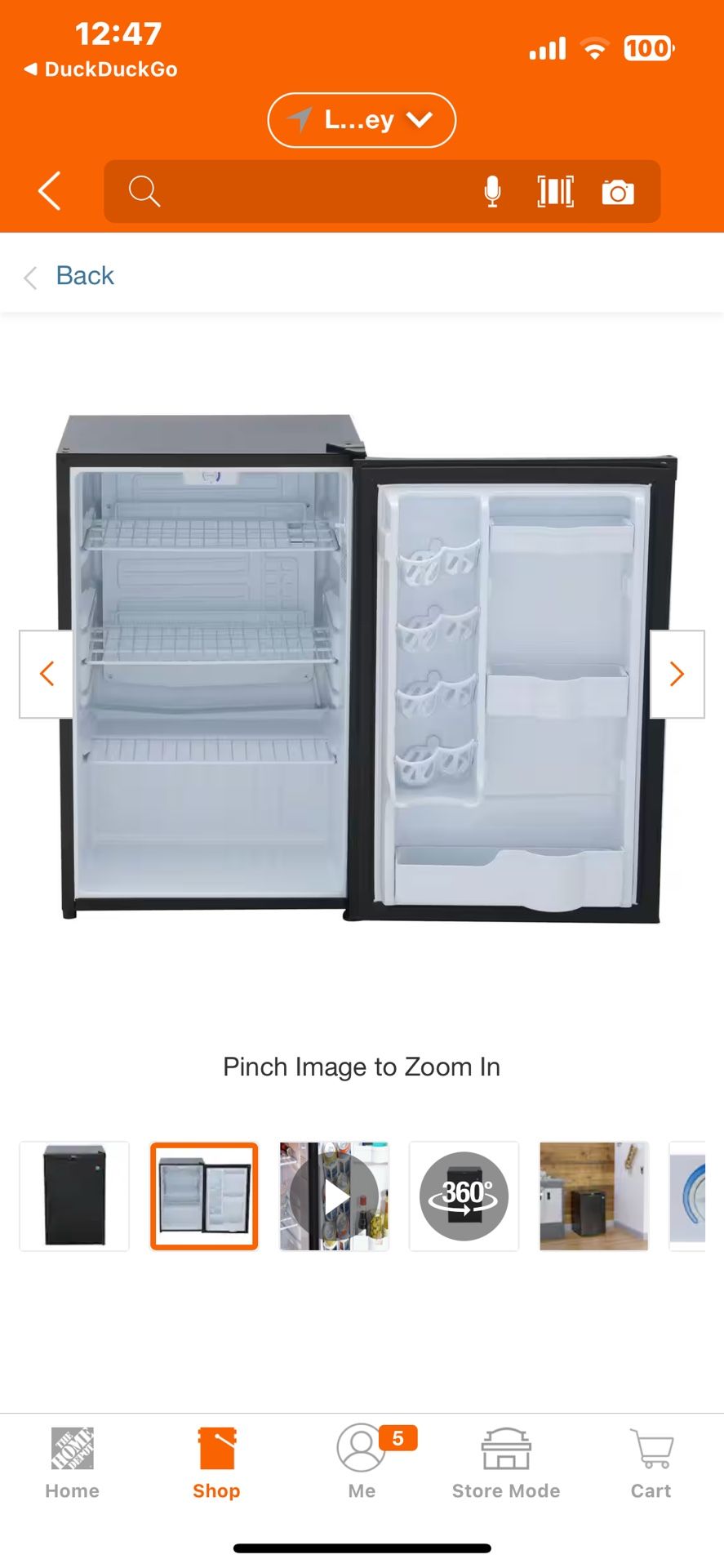The image size is (724, 1568).
Task: Start a voice search with the microphone icon
Action: (x=492, y=190)
